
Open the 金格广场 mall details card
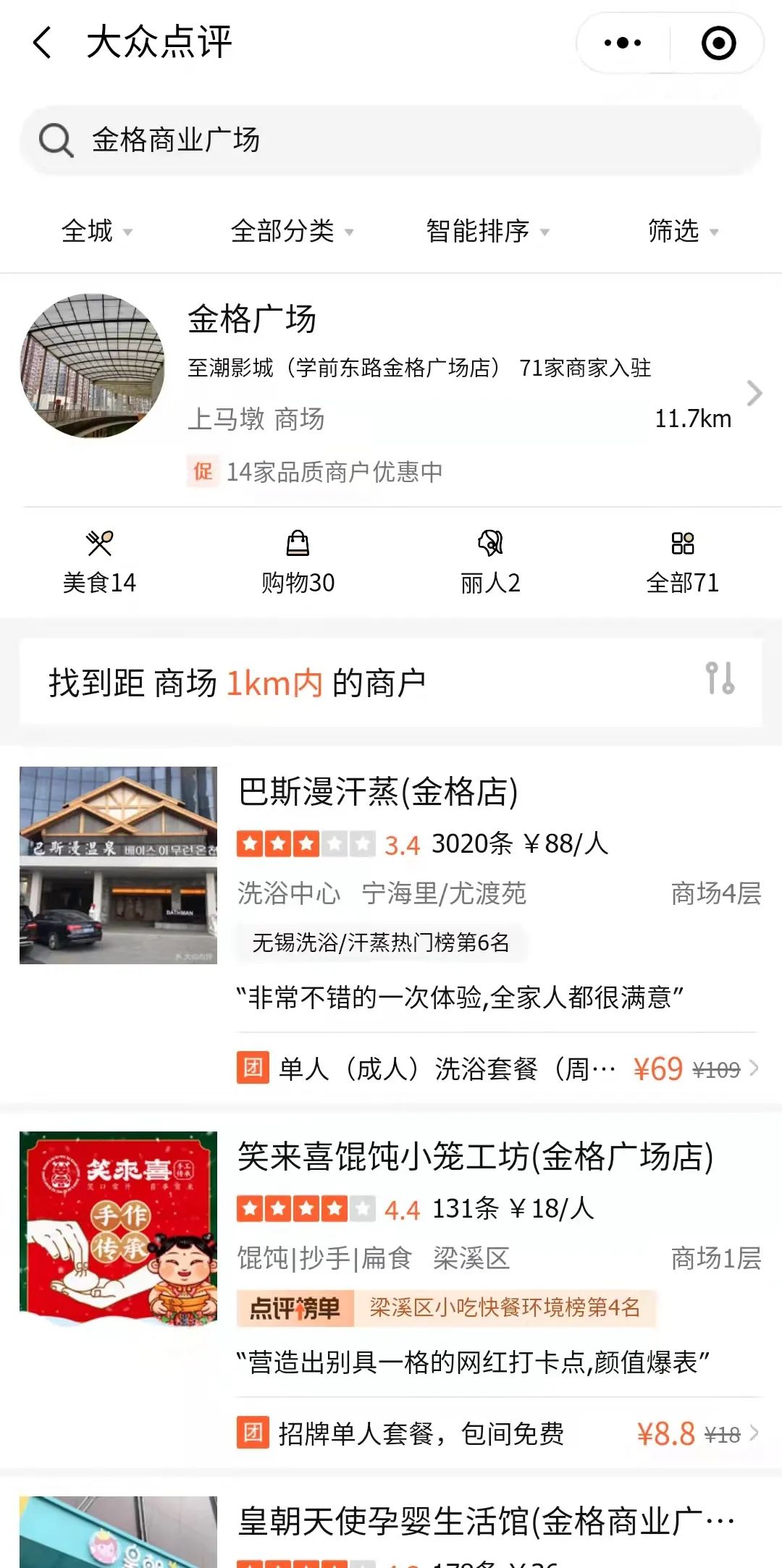tap(391, 391)
